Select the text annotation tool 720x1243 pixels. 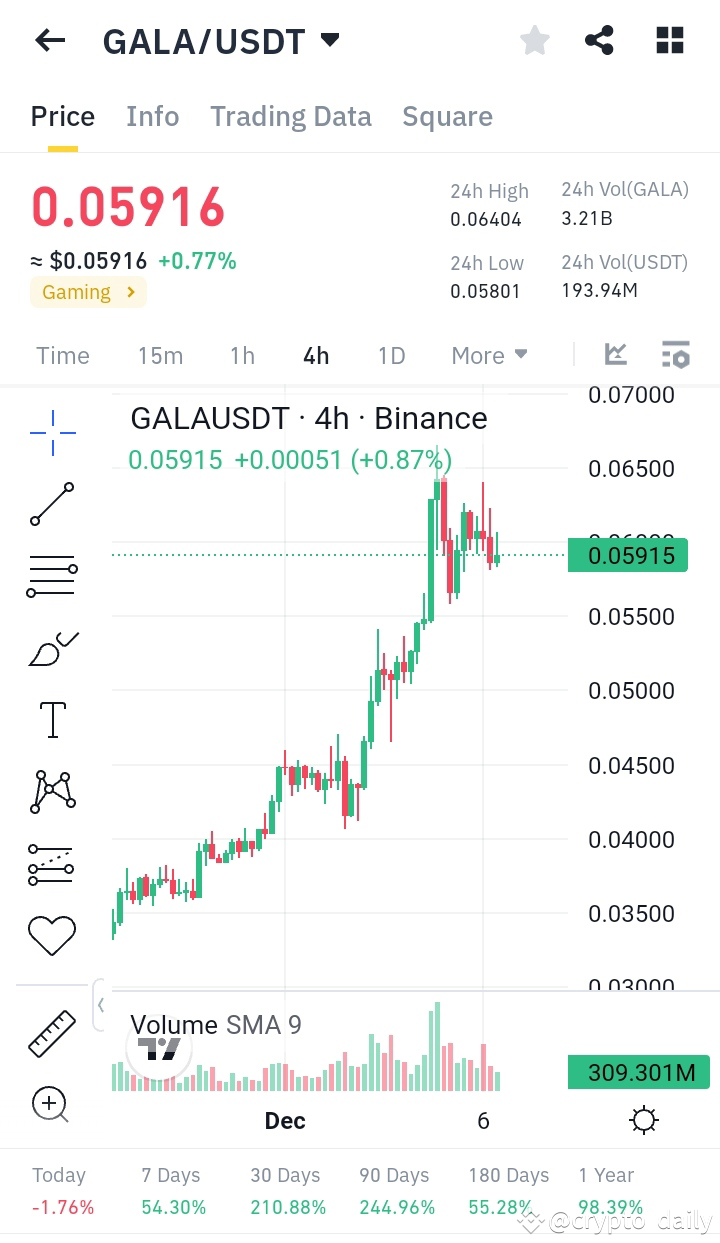(52, 719)
